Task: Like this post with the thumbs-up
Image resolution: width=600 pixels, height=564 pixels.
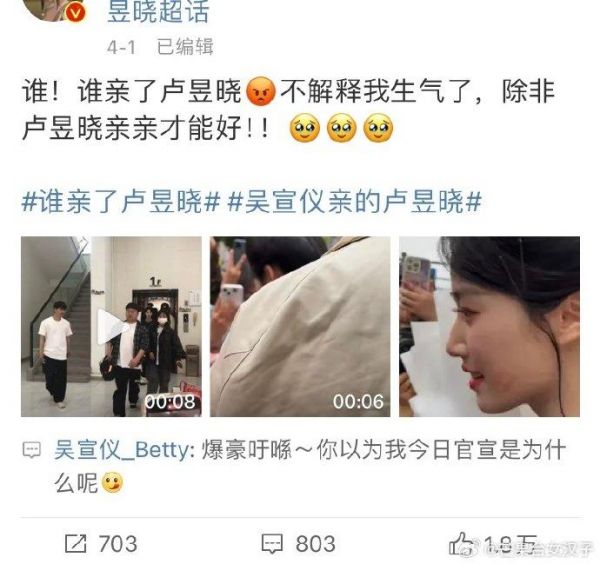Action: 461,543
